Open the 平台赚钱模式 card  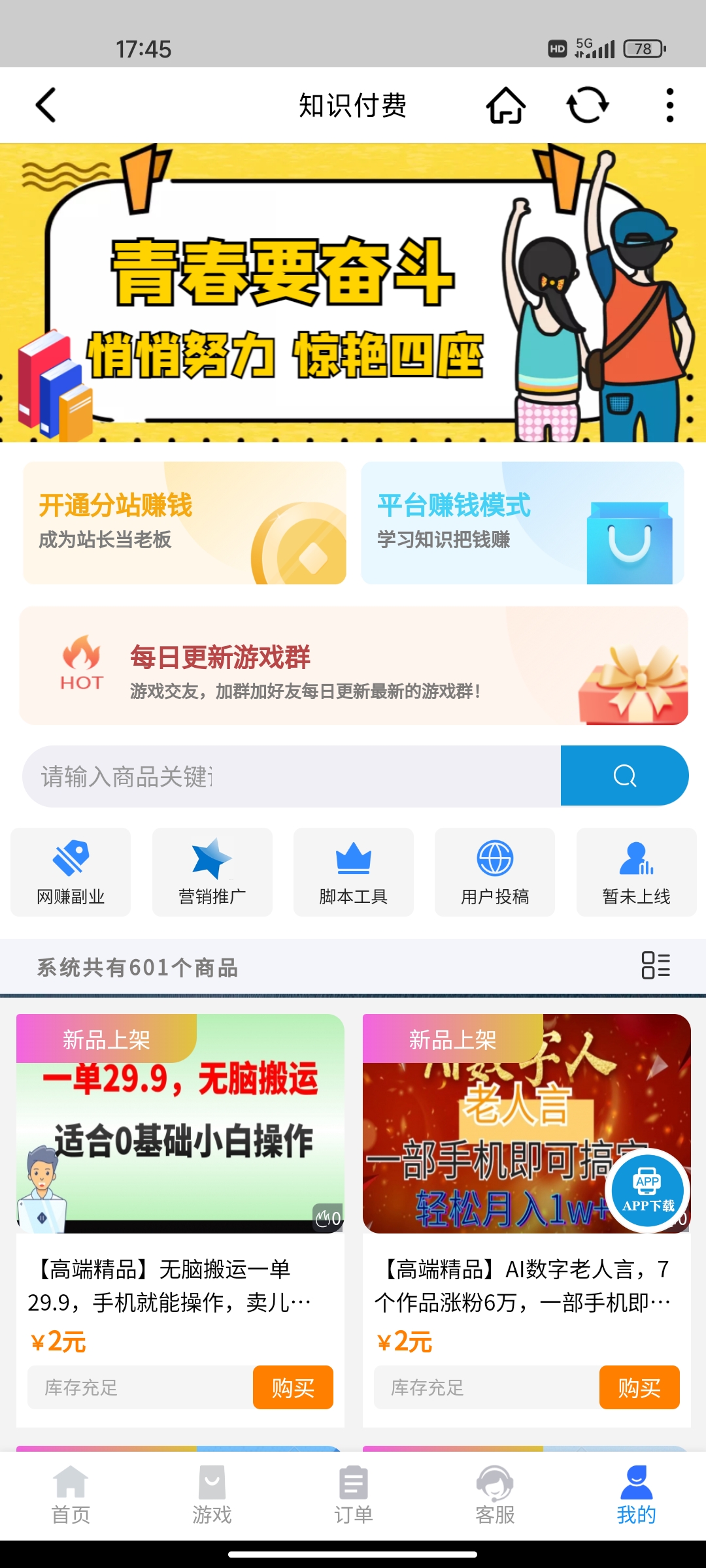[522, 523]
